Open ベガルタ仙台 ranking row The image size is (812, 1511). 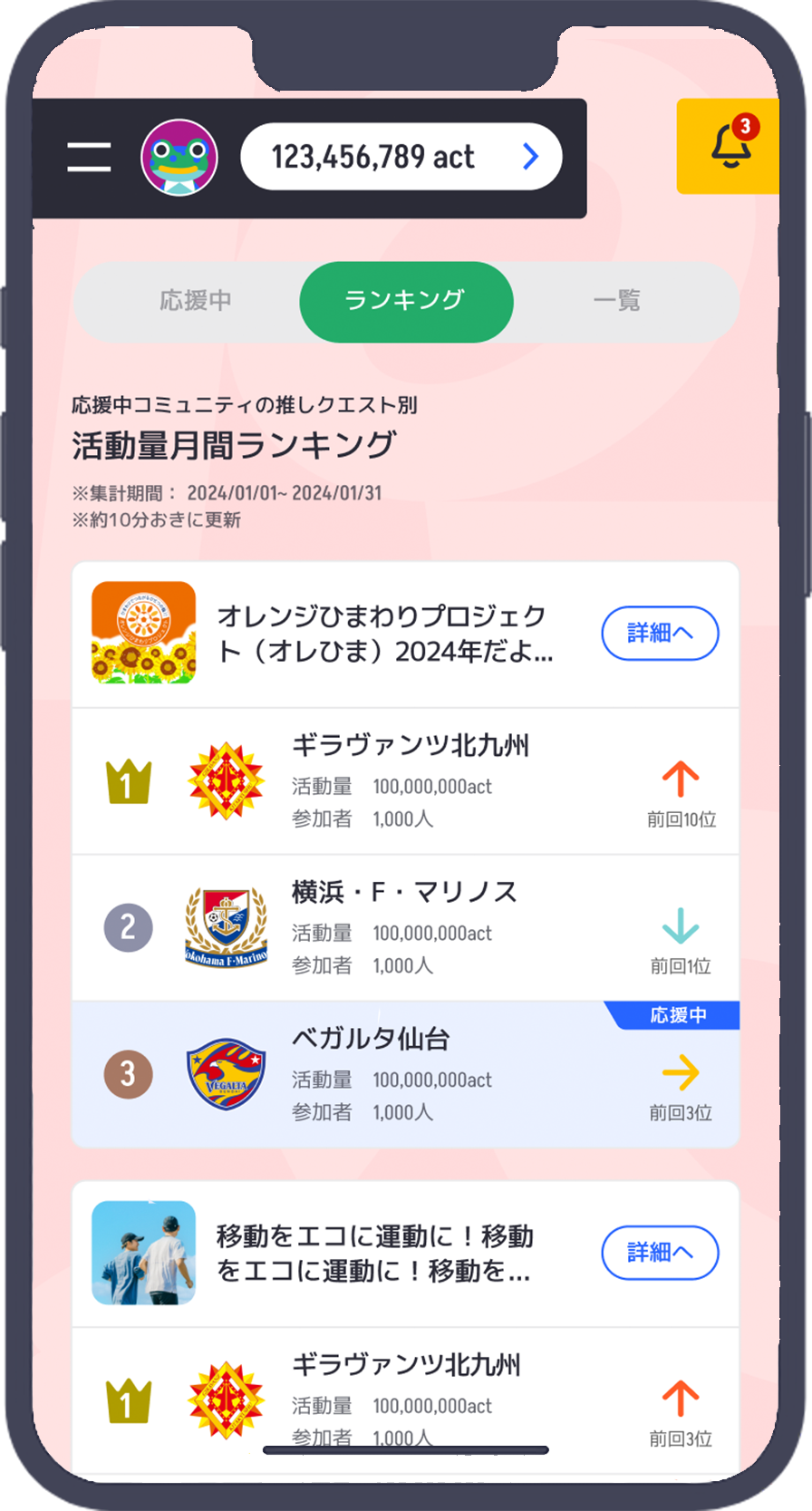(x=405, y=1074)
